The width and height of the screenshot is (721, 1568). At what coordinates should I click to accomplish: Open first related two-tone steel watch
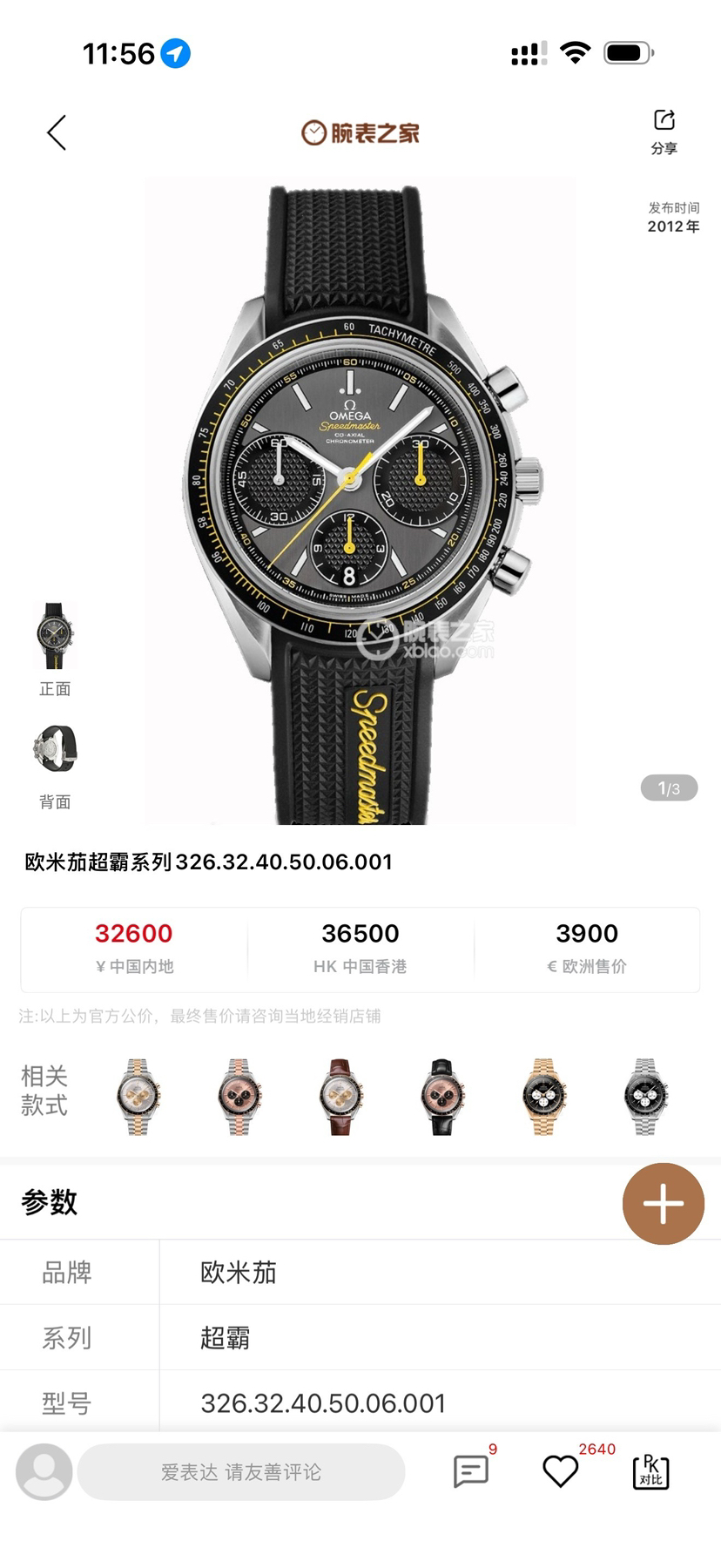click(134, 1096)
